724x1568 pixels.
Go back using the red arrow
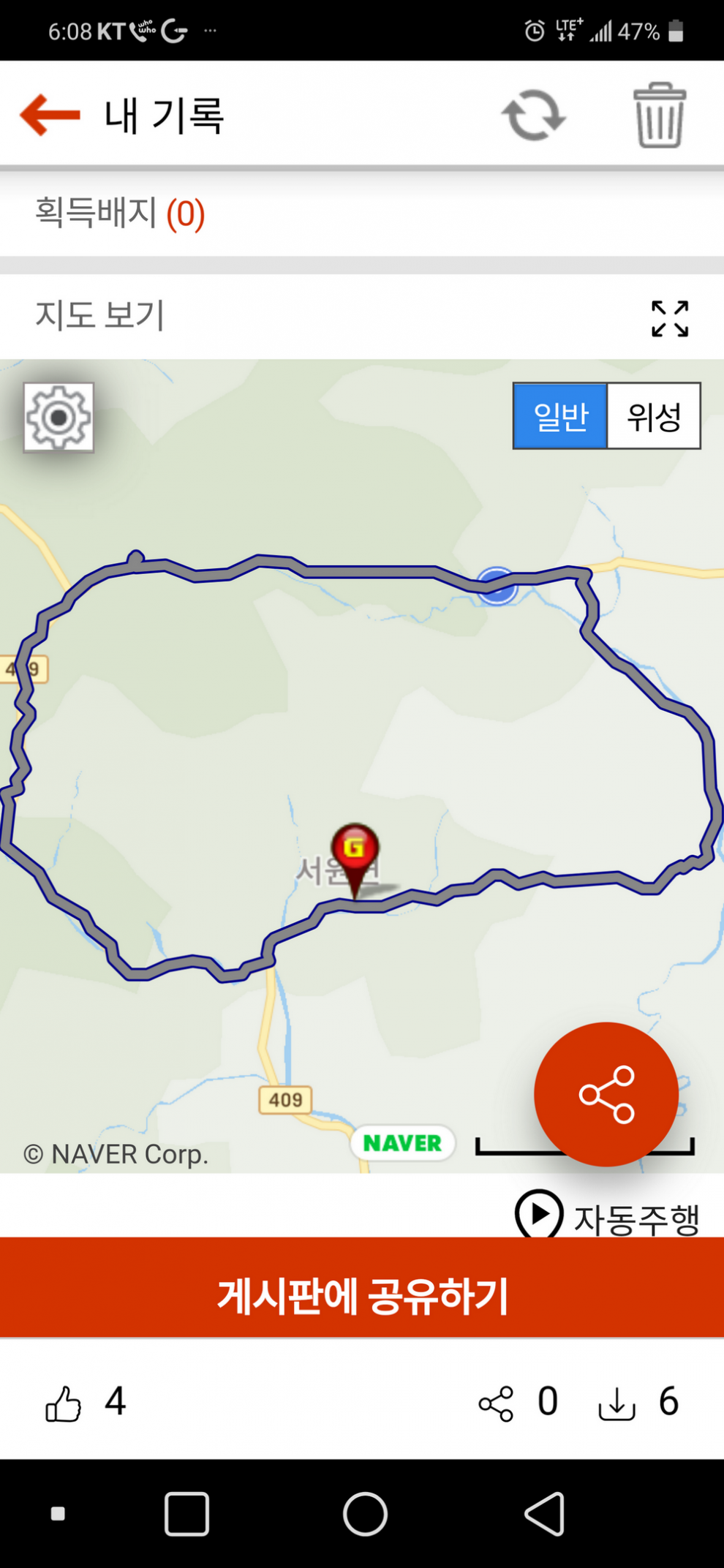[x=50, y=116]
